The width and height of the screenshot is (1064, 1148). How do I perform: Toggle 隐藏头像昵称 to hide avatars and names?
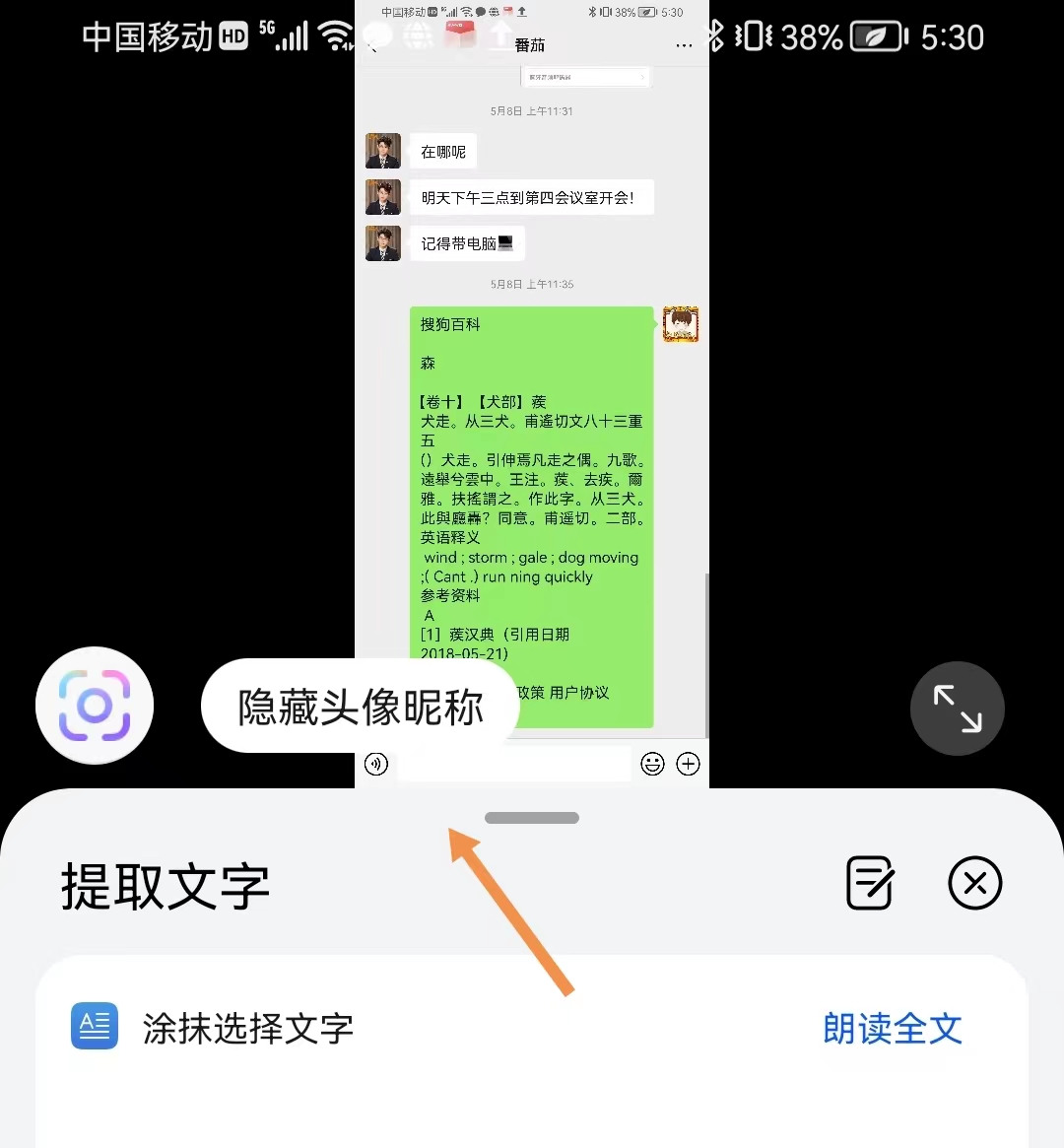[360, 706]
